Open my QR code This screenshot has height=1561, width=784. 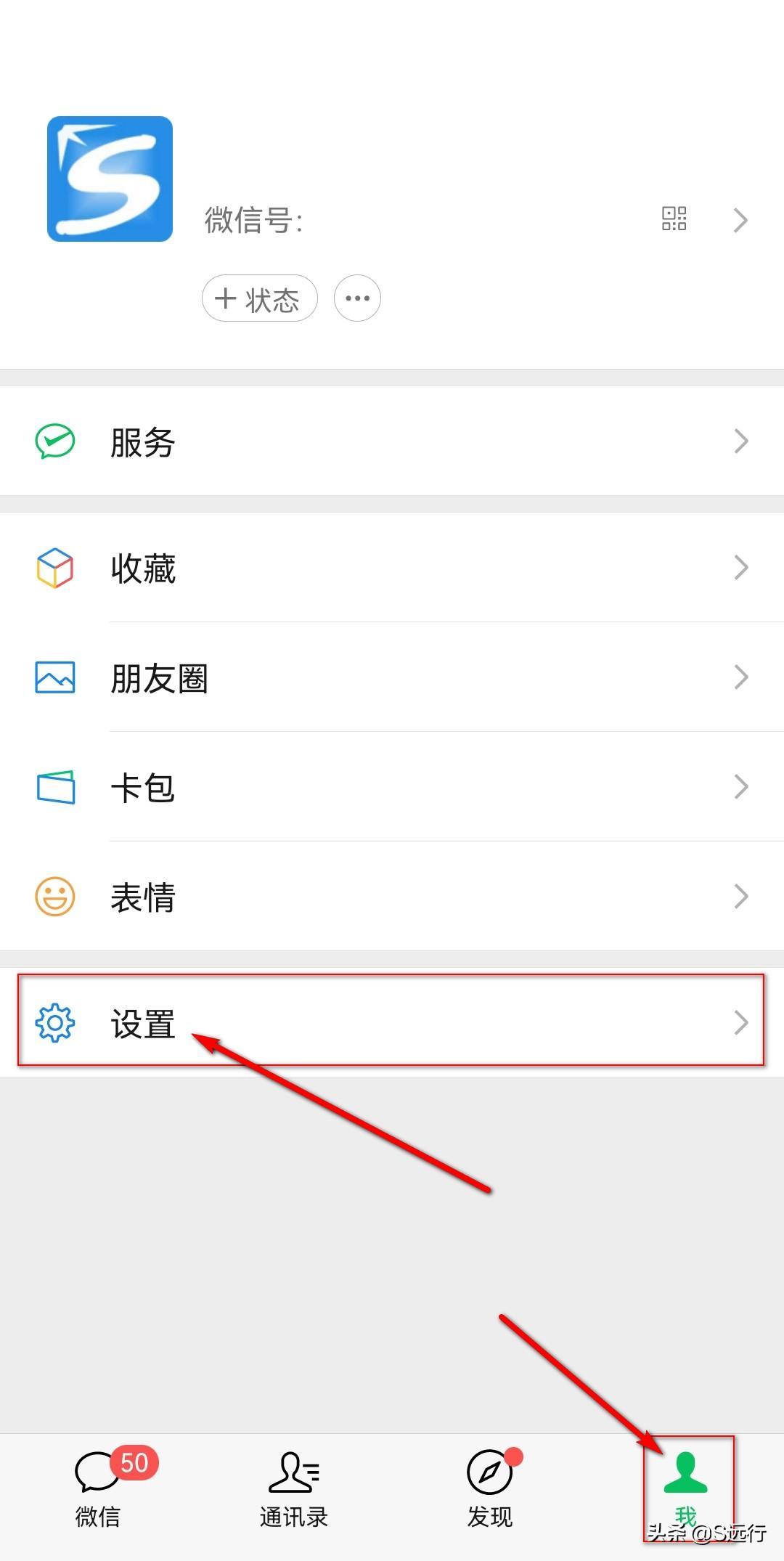[x=674, y=219]
